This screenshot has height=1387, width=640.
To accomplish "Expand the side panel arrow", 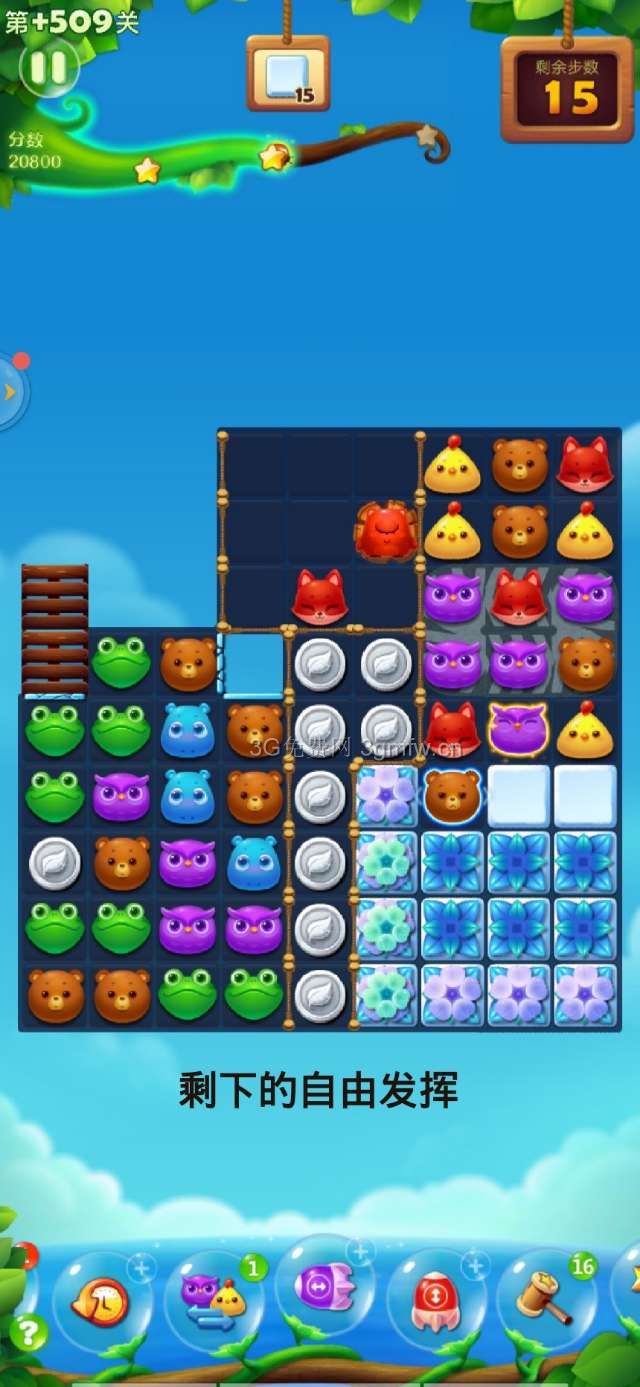I will [x=10, y=392].
